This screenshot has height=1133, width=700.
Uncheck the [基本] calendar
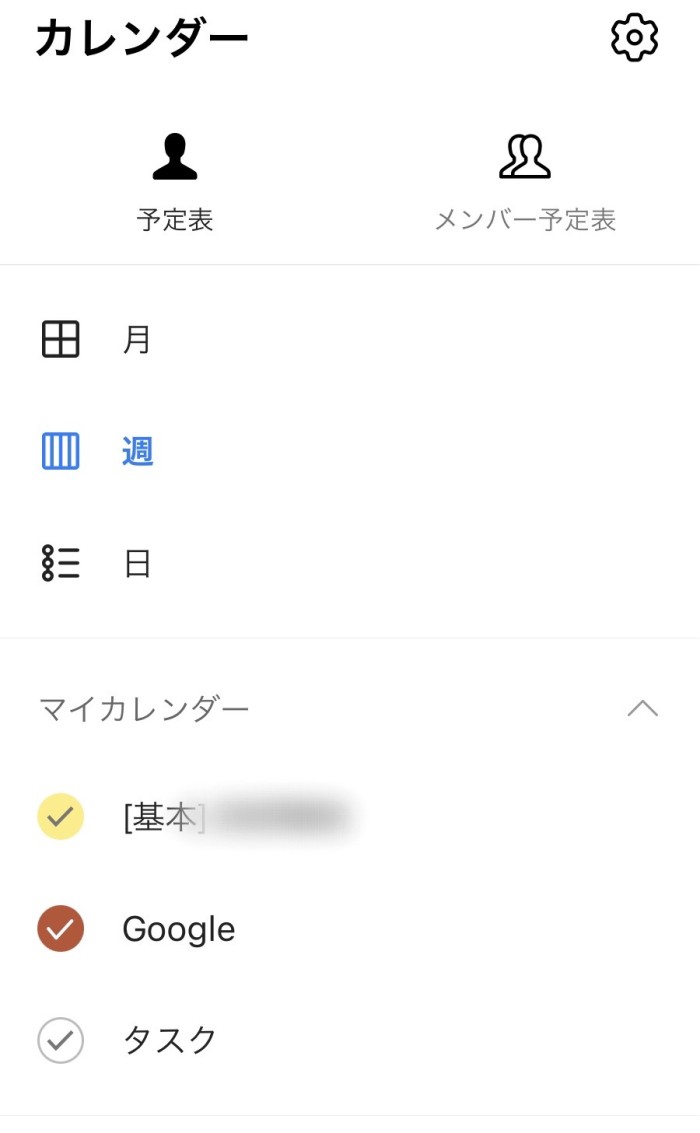tap(61, 817)
